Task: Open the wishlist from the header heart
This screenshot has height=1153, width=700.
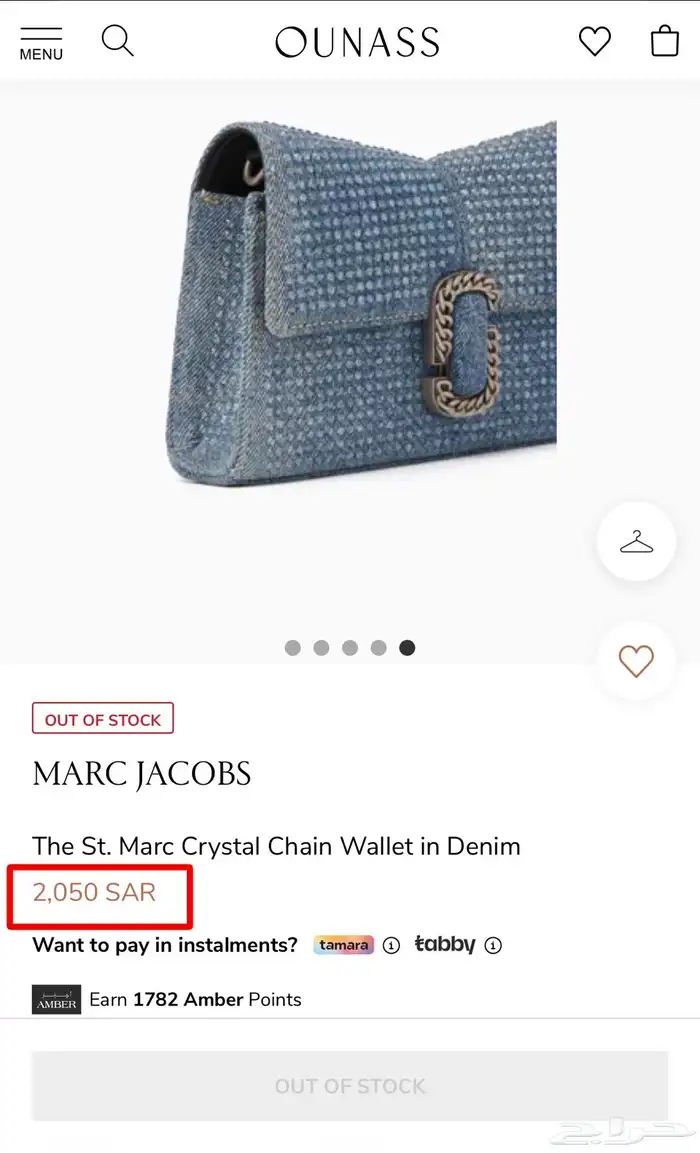Action: click(x=595, y=41)
